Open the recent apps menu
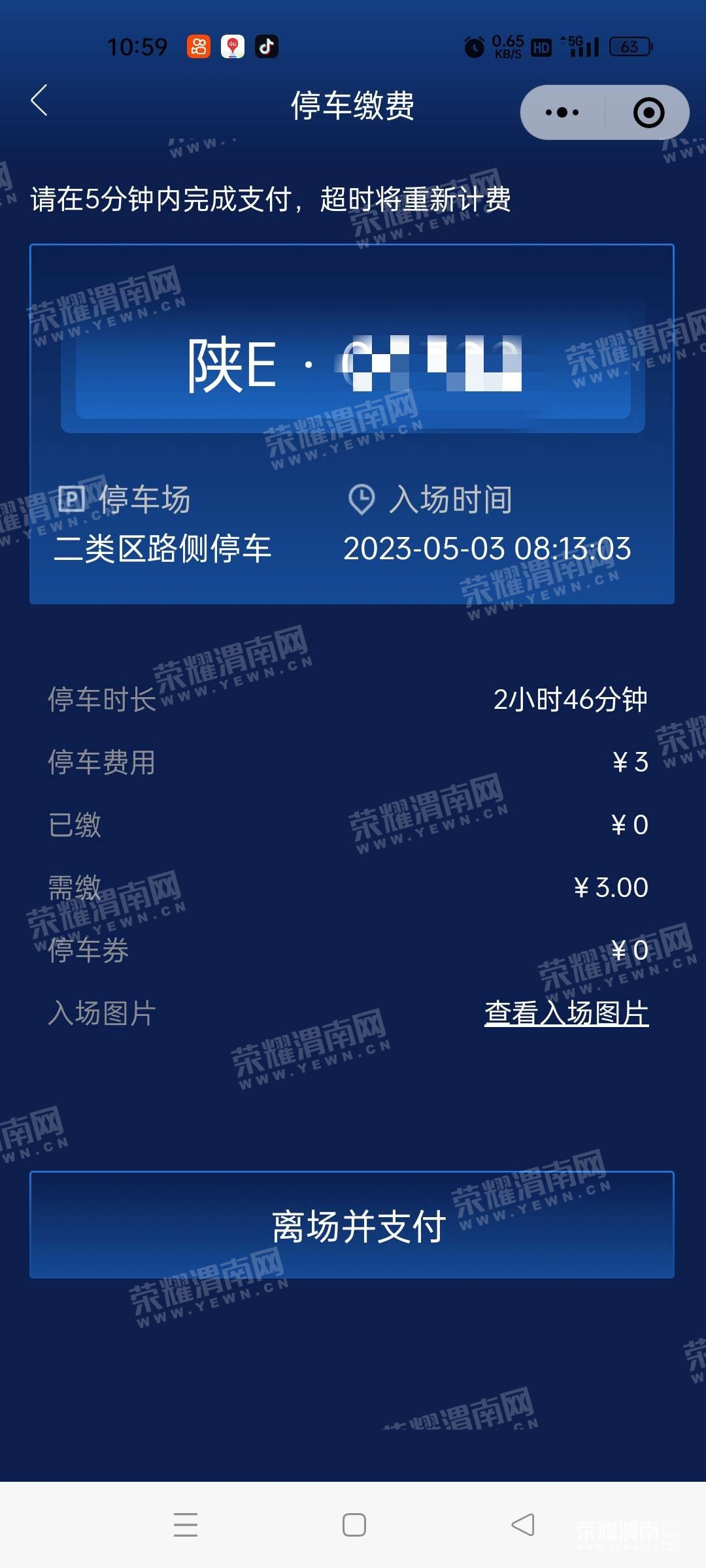 click(186, 1525)
